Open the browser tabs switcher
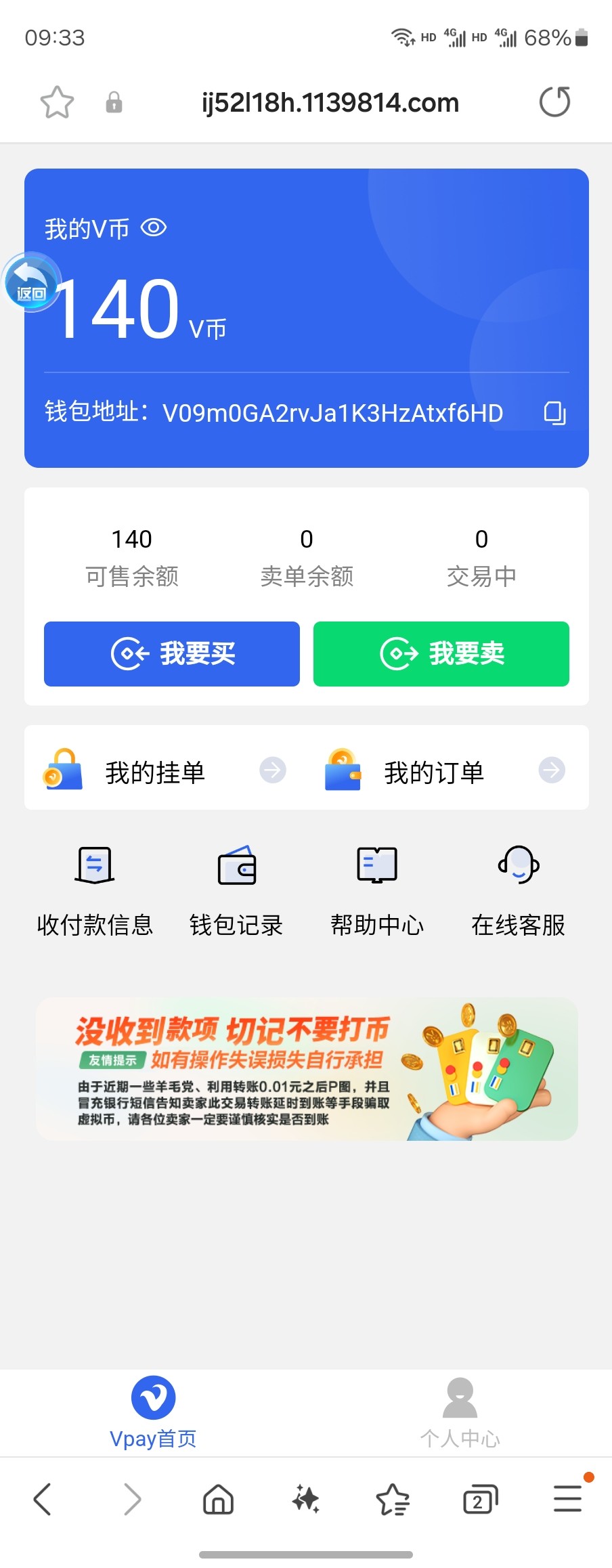 point(480,1500)
